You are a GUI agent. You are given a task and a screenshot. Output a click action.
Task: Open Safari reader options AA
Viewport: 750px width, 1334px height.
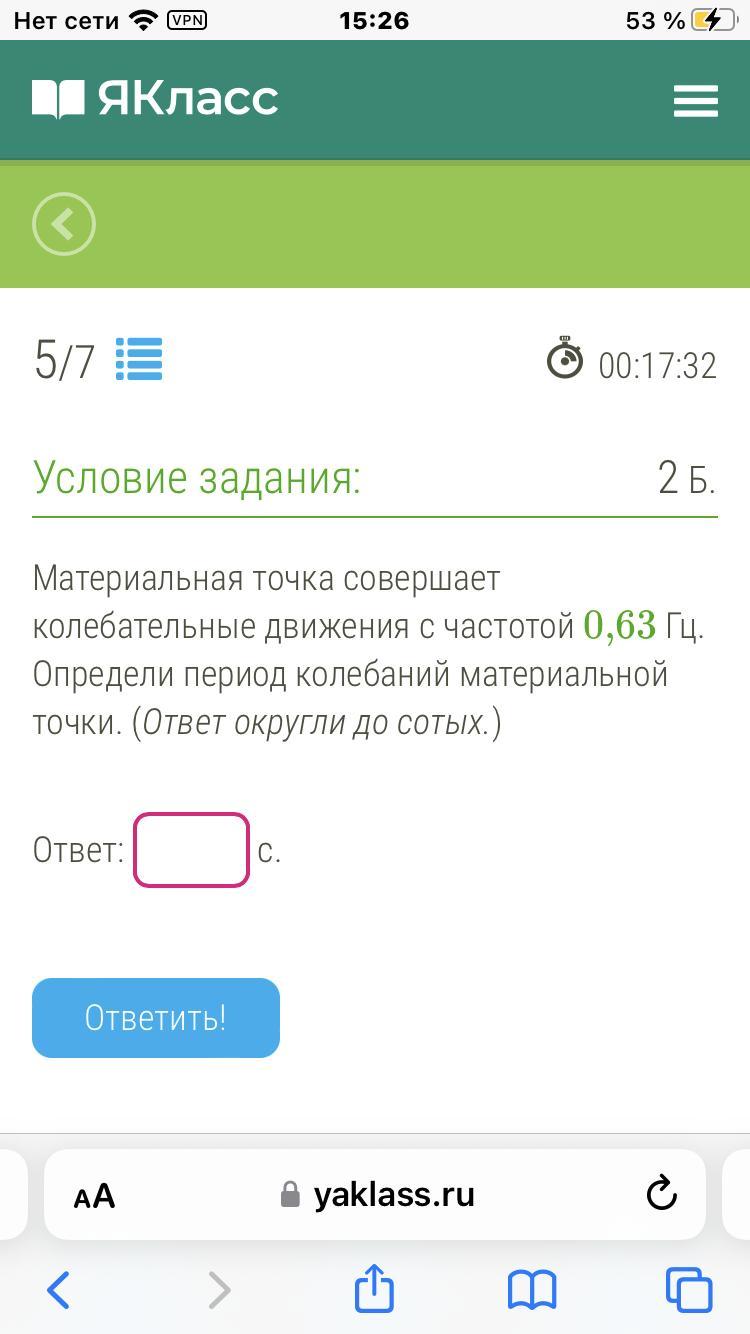click(95, 1195)
